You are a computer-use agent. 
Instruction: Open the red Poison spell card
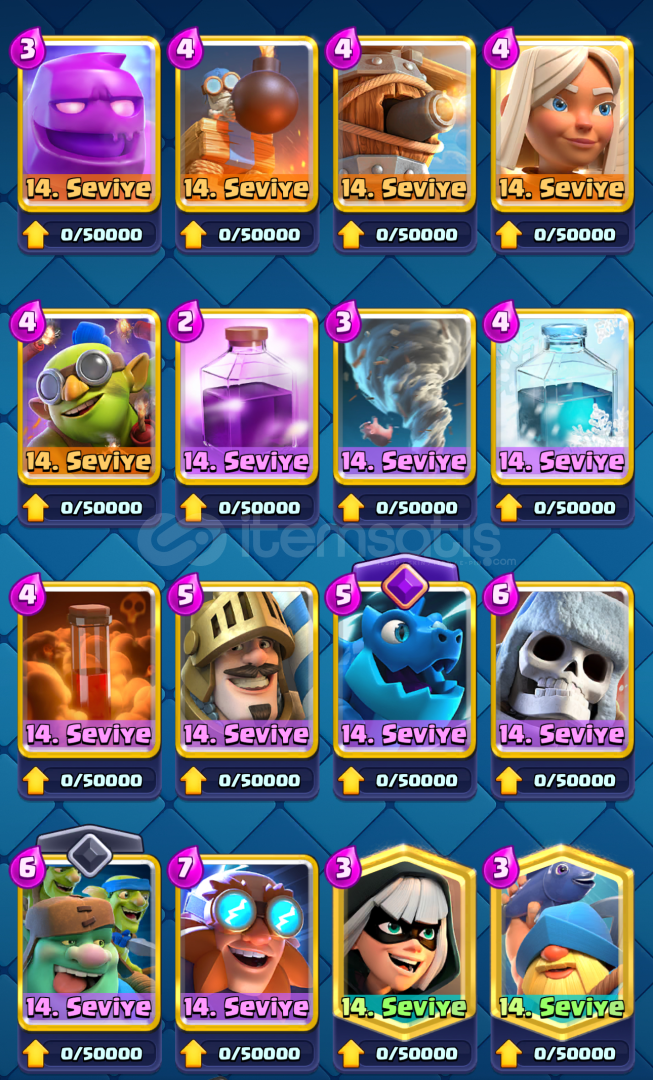[x=90, y=669]
